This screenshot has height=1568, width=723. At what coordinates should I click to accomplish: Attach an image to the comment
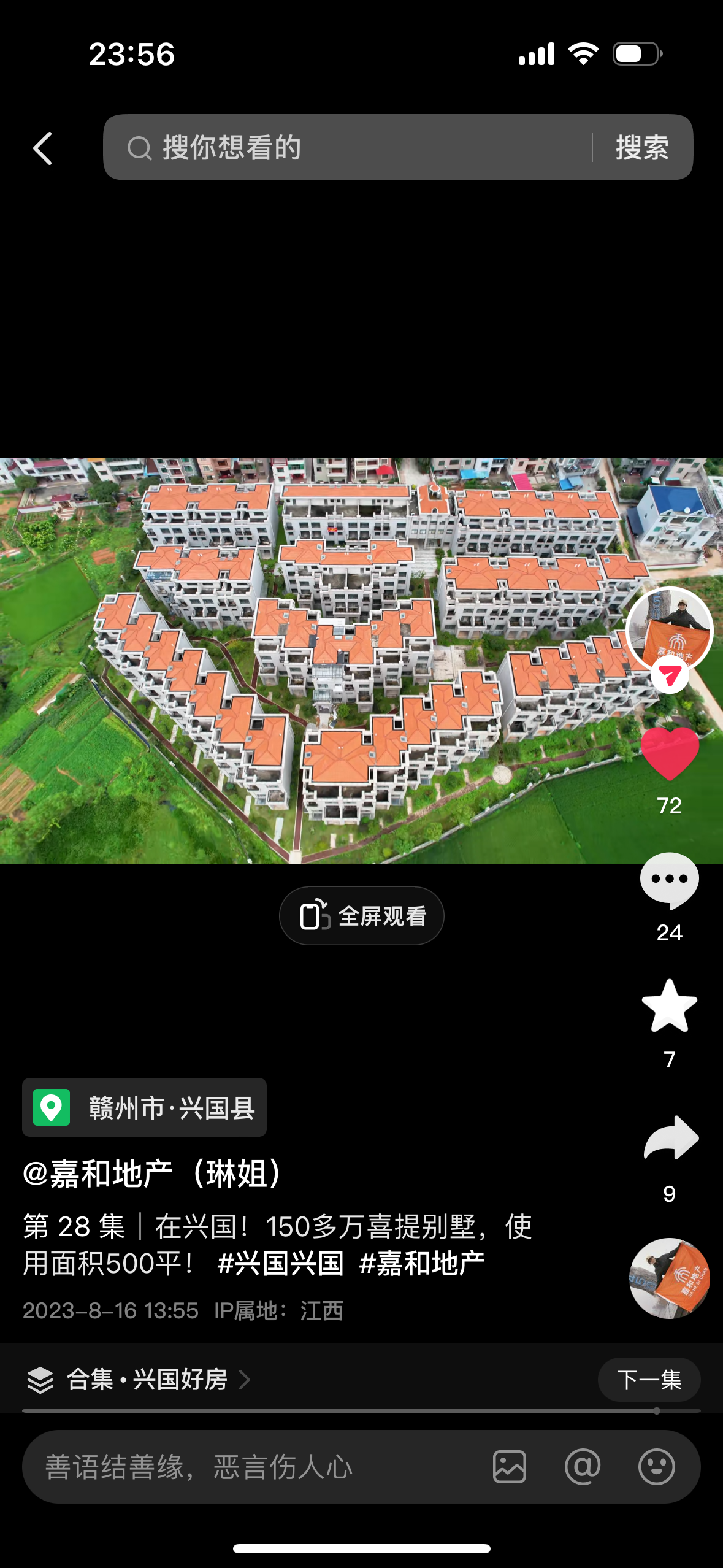[509, 1467]
